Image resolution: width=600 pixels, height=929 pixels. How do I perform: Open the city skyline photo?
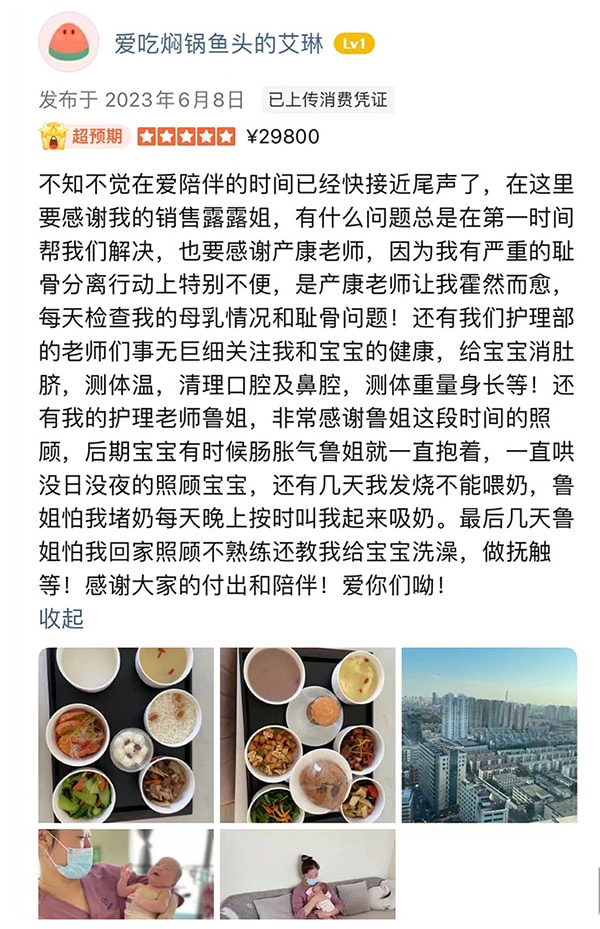489,734
